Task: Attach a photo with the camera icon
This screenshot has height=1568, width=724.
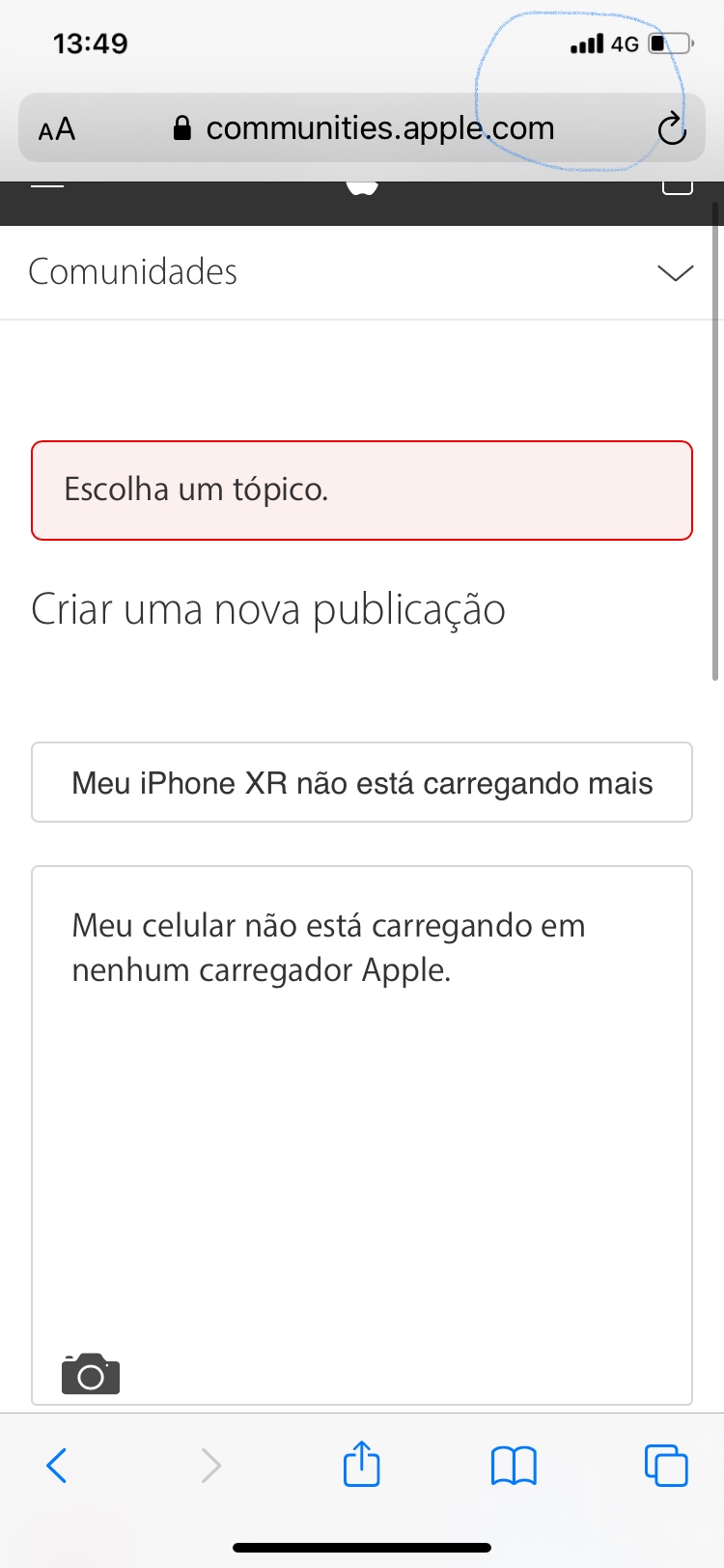Action: (x=91, y=1374)
